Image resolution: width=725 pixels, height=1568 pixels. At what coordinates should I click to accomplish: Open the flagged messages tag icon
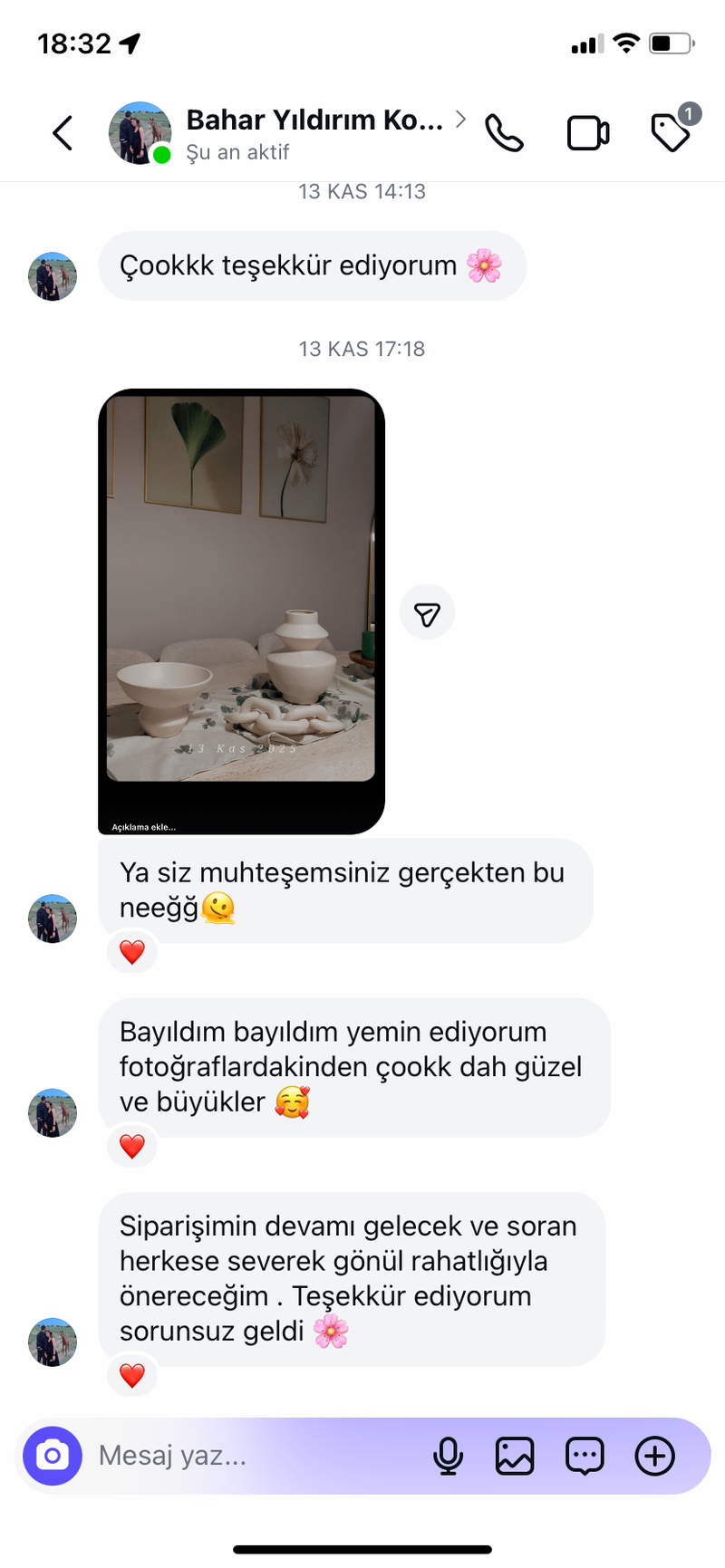click(x=670, y=135)
